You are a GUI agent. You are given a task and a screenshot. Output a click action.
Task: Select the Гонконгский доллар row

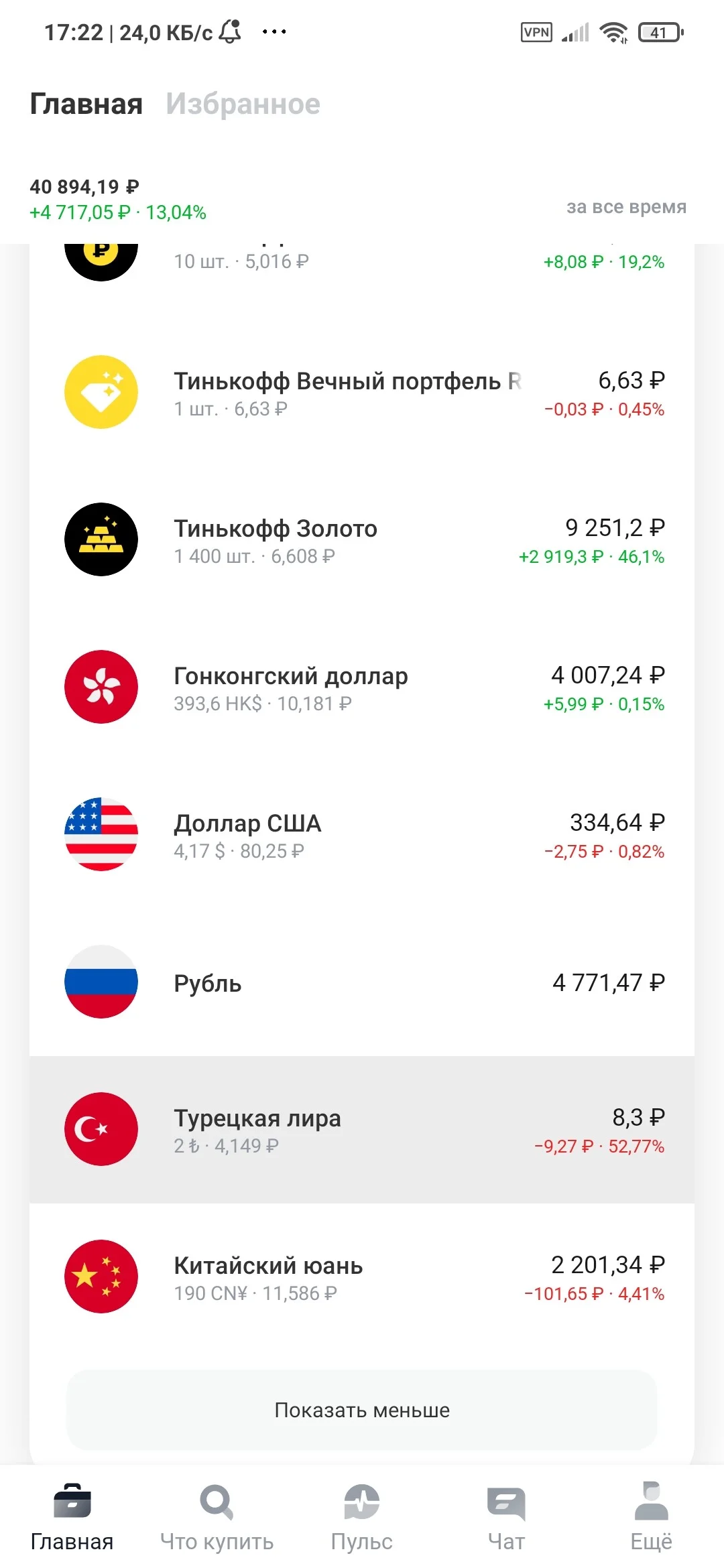click(362, 688)
